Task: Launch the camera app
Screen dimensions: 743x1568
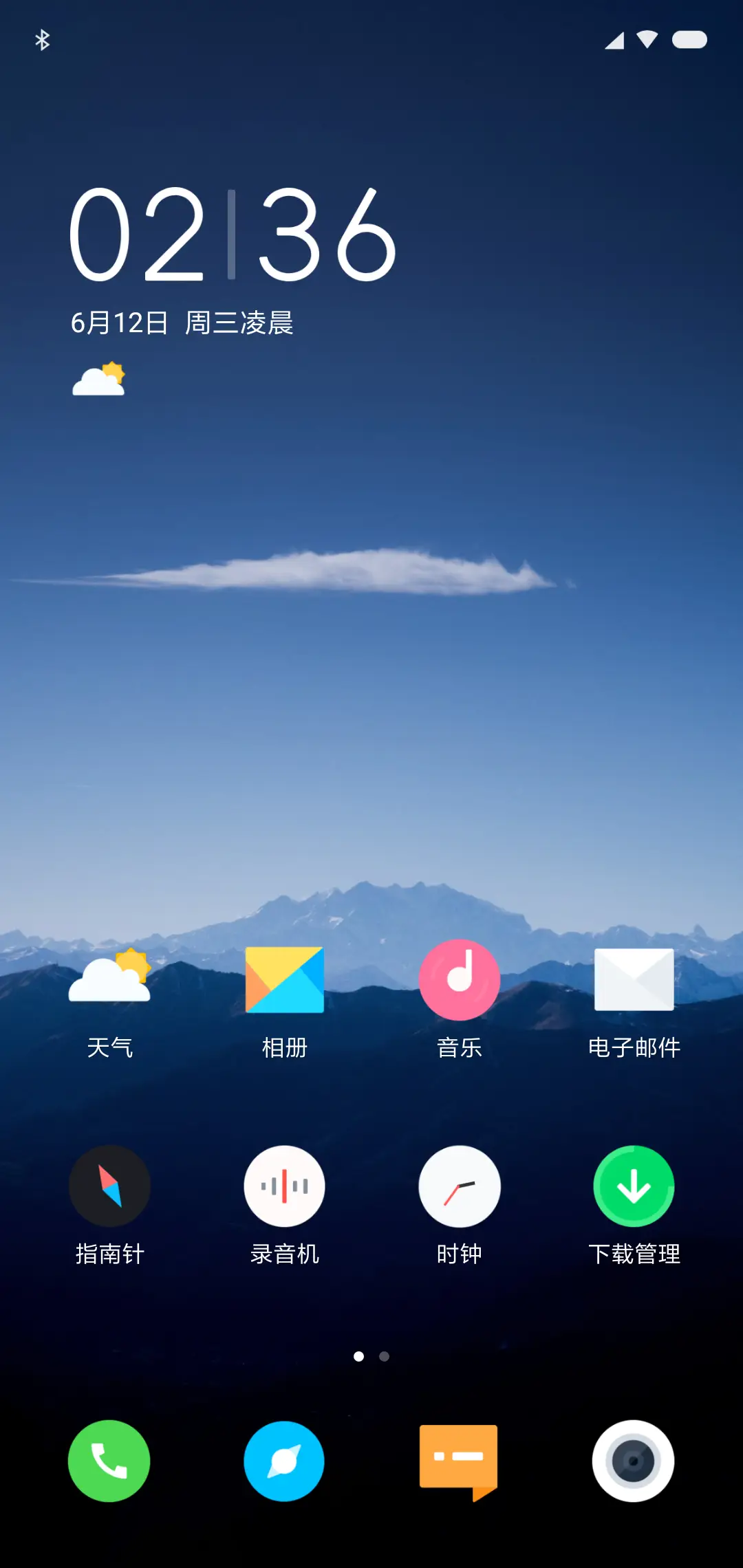Action: [x=633, y=1461]
